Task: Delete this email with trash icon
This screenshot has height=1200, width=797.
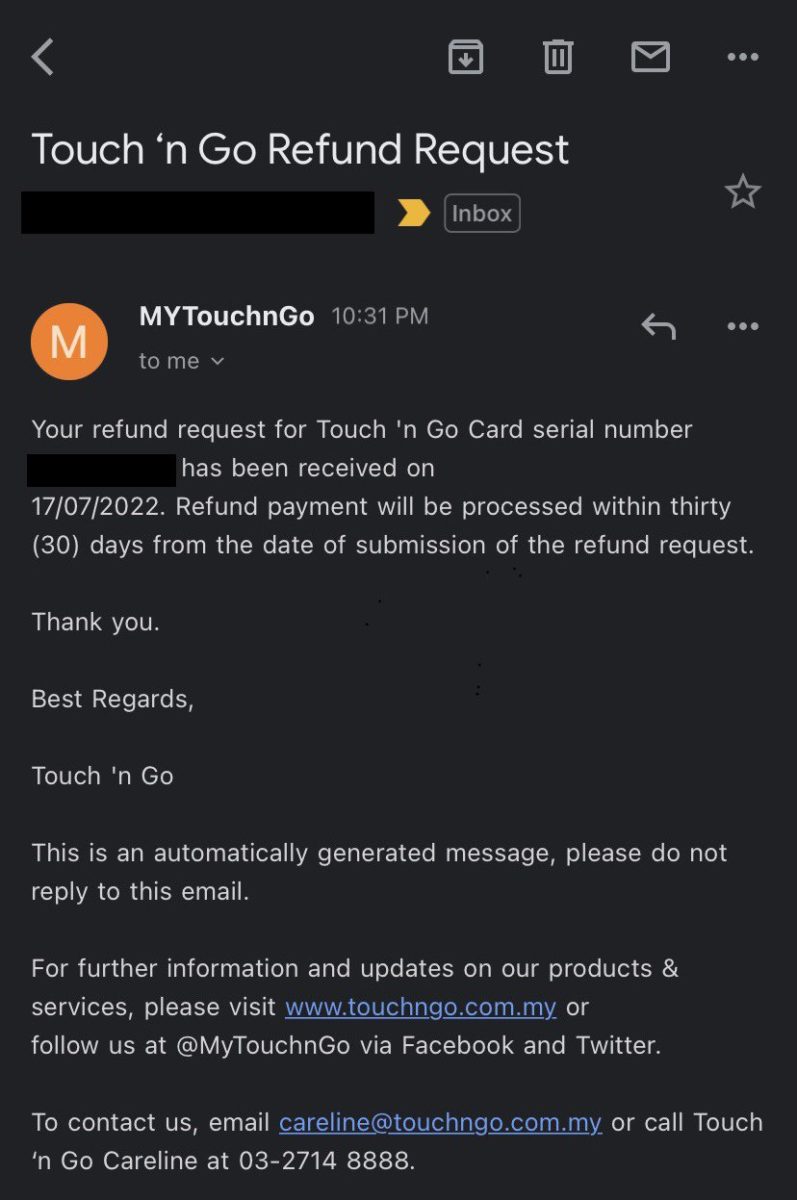Action: click(557, 57)
